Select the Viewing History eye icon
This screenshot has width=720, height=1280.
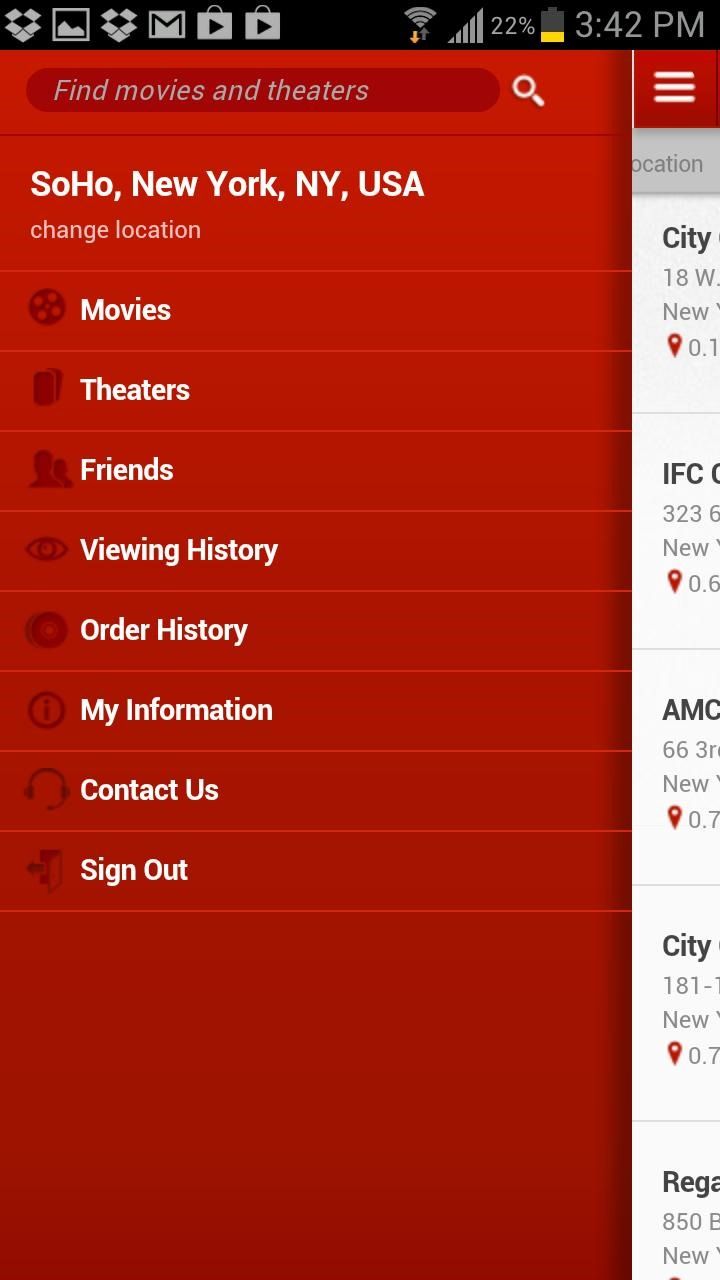click(x=47, y=549)
